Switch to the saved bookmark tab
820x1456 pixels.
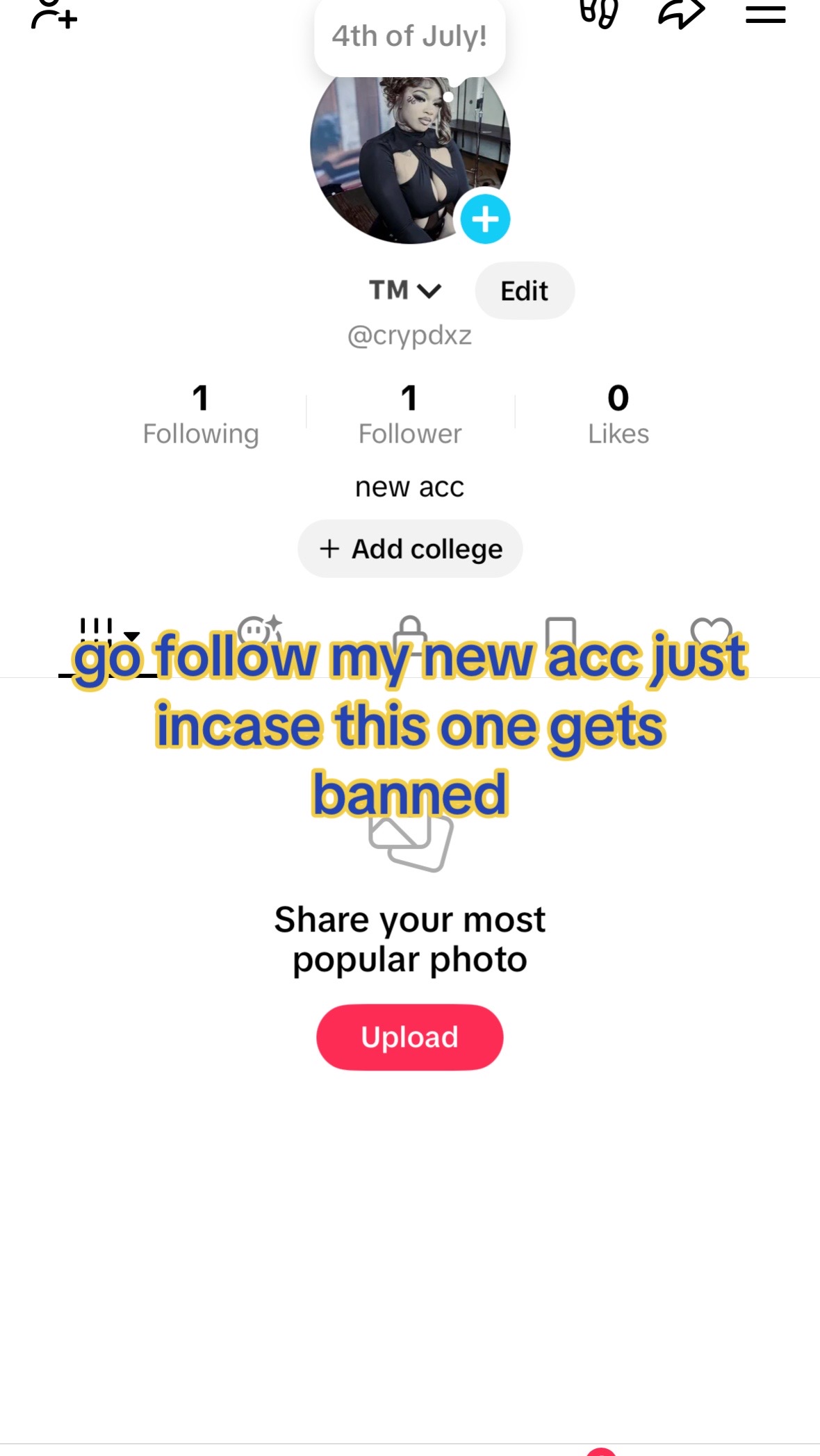point(561,632)
